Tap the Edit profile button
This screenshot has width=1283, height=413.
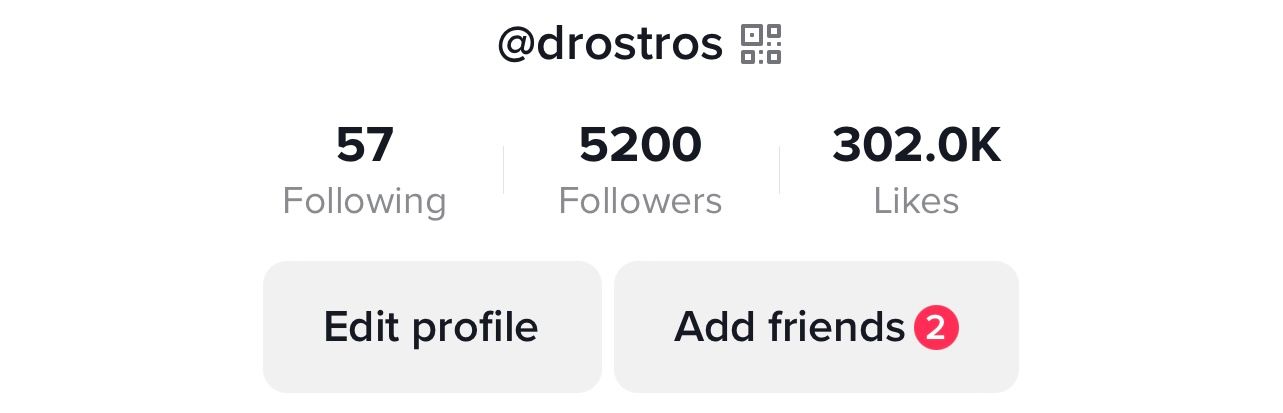(431, 327)
